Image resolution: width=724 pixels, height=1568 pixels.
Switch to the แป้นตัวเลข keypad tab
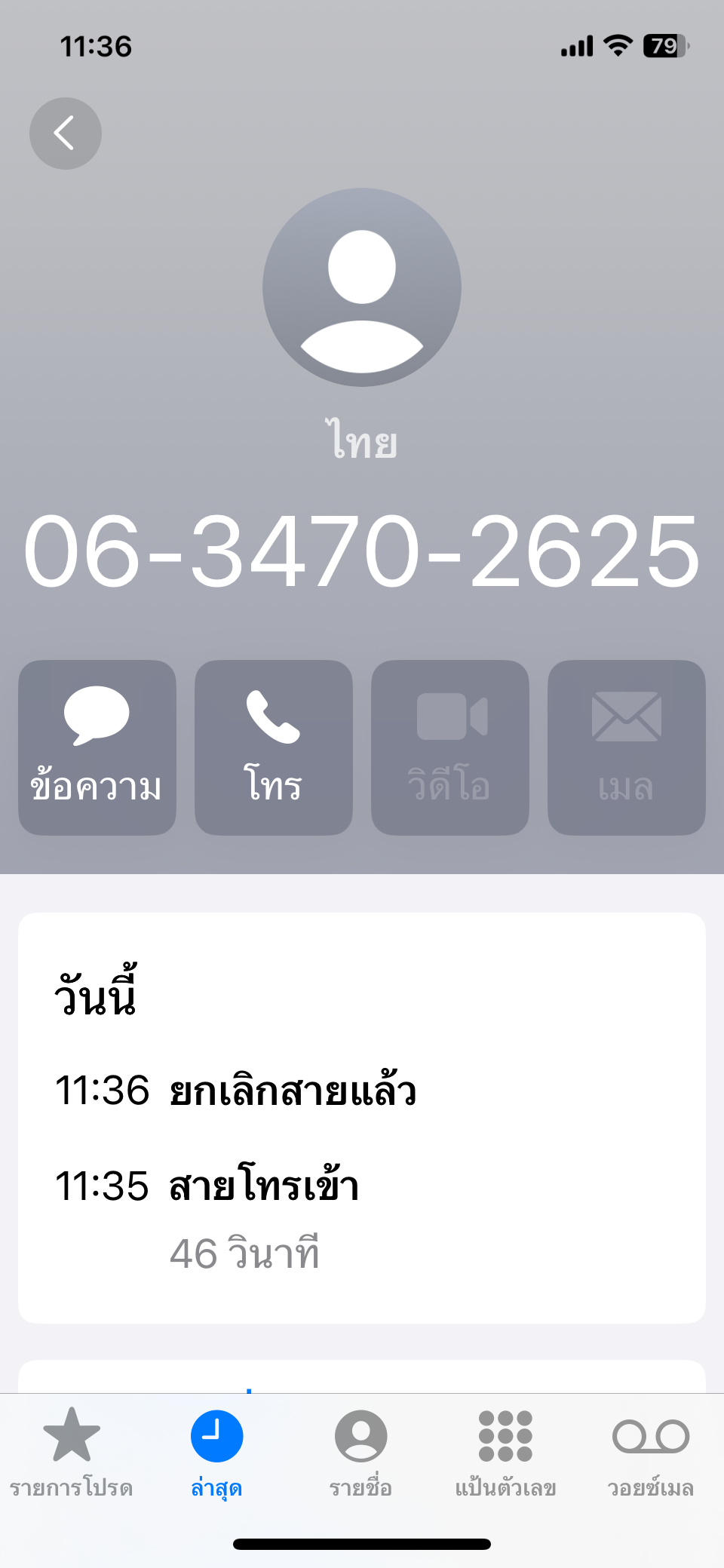pos(506,1453)
